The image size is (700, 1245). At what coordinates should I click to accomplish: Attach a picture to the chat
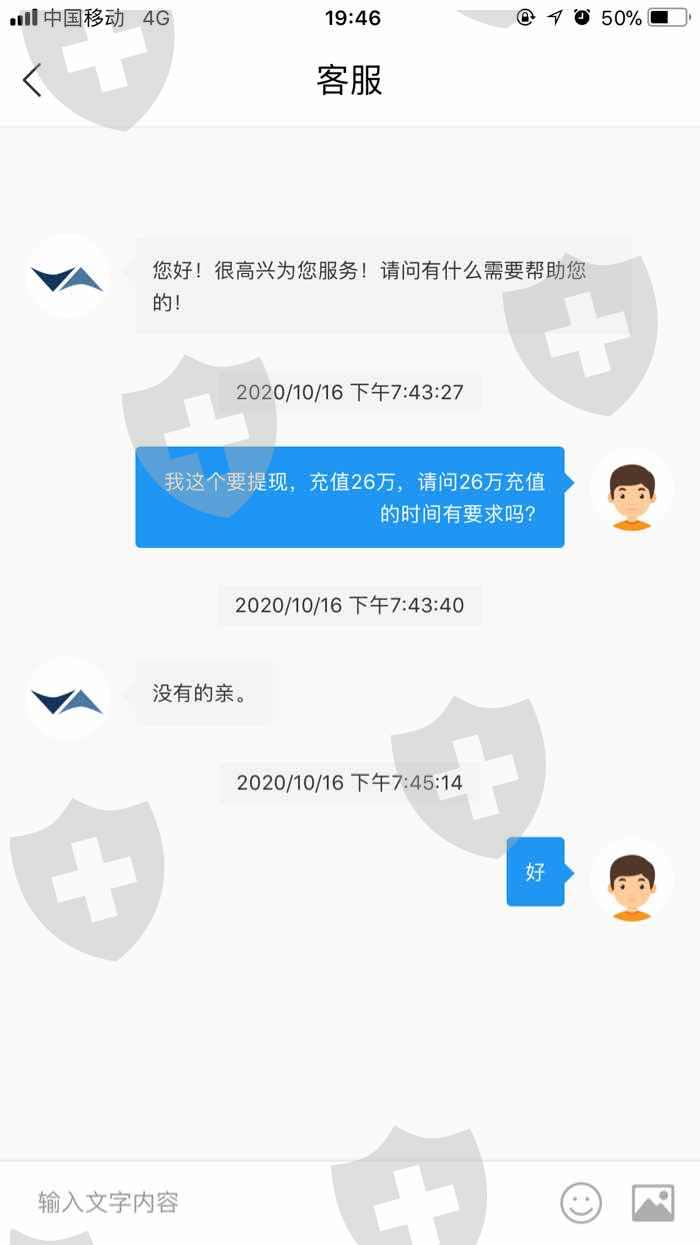tap(653, 1203)
